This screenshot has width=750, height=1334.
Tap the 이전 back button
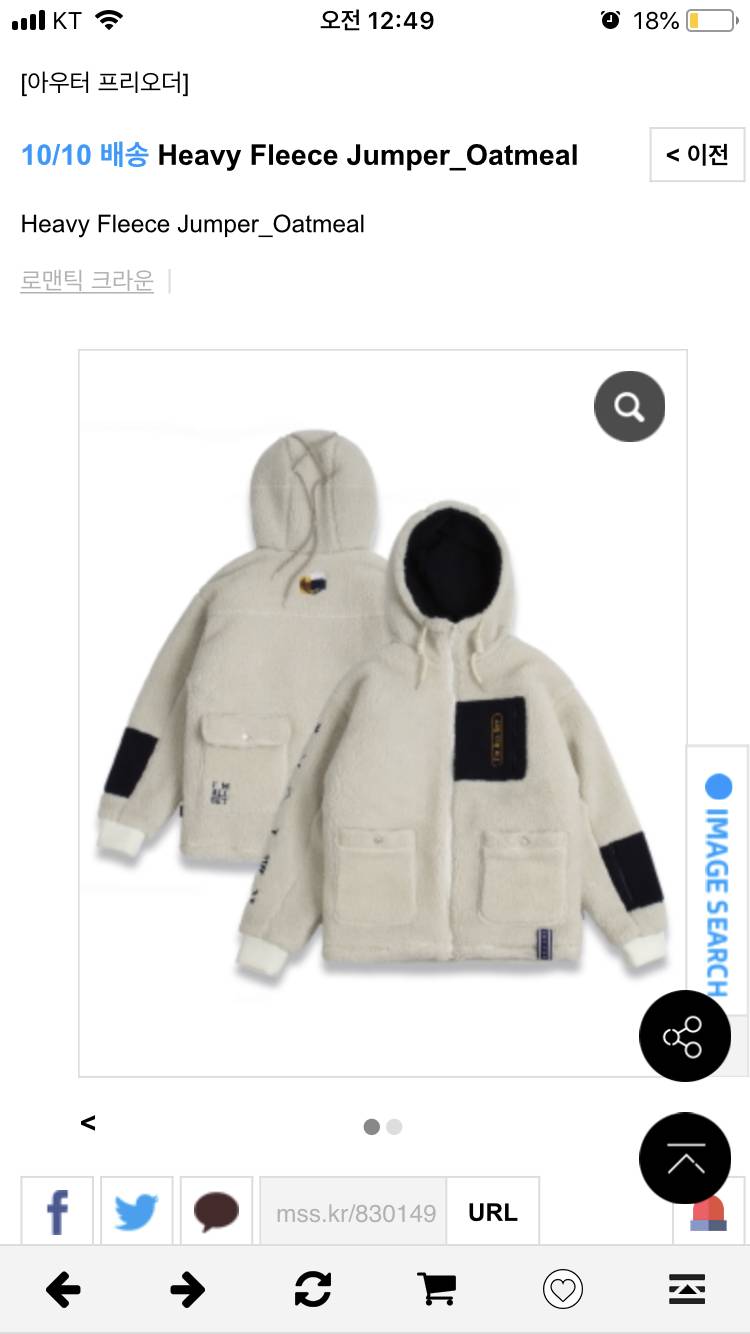(697, 155)
